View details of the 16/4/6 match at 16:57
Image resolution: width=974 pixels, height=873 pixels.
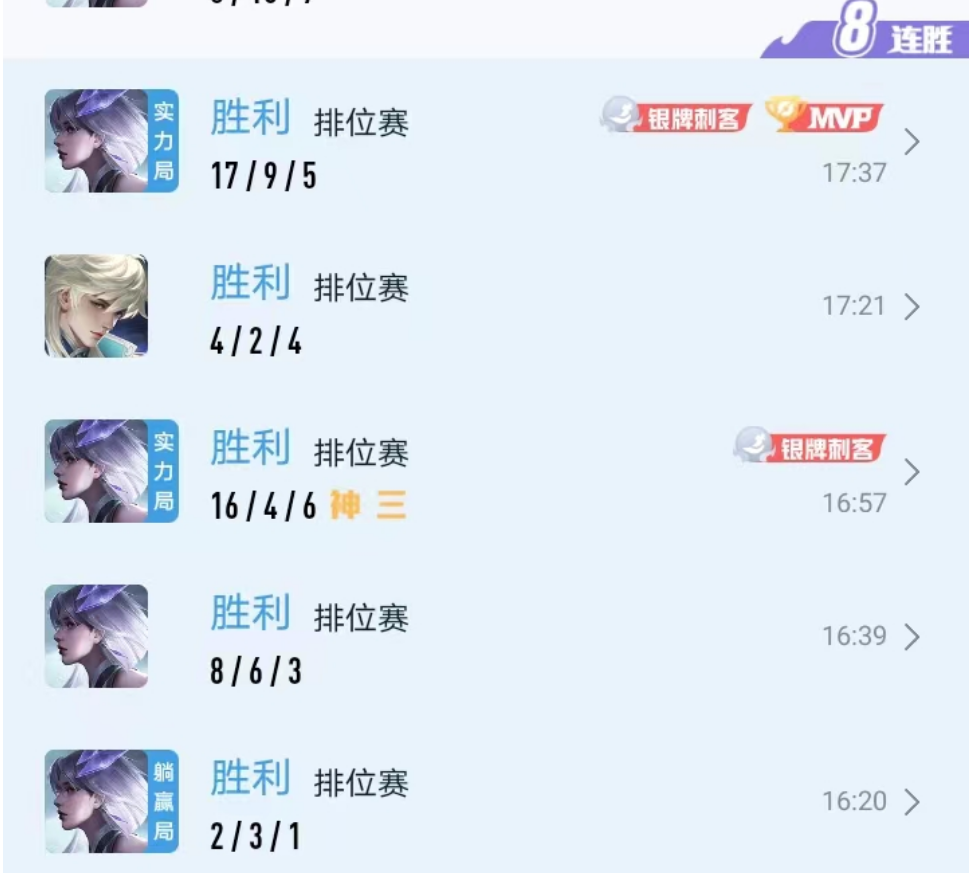[x=910, y=472]
